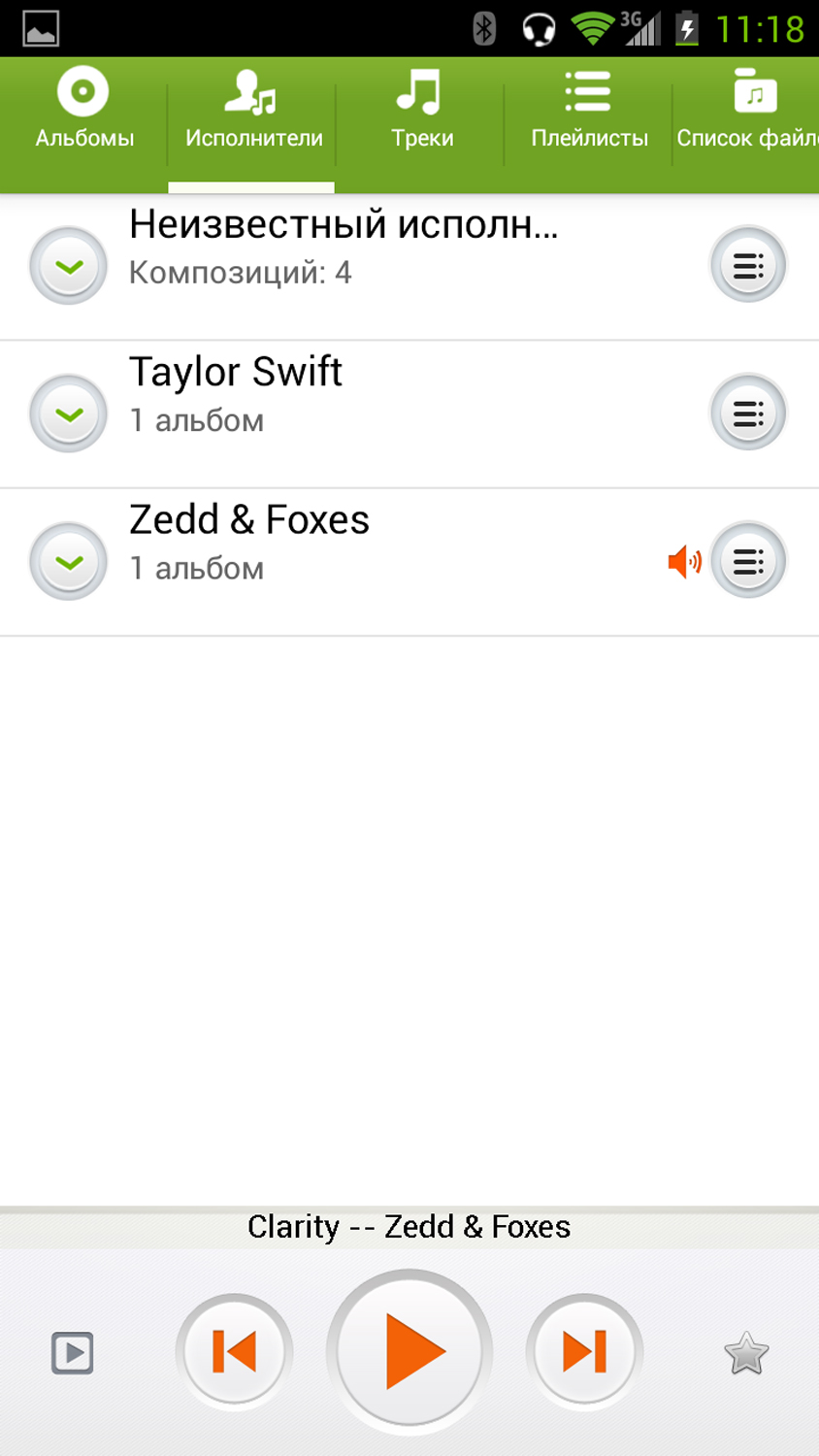Skip to the next track
This screenshot has width=819, height=1456.
tap(584, 1351)
